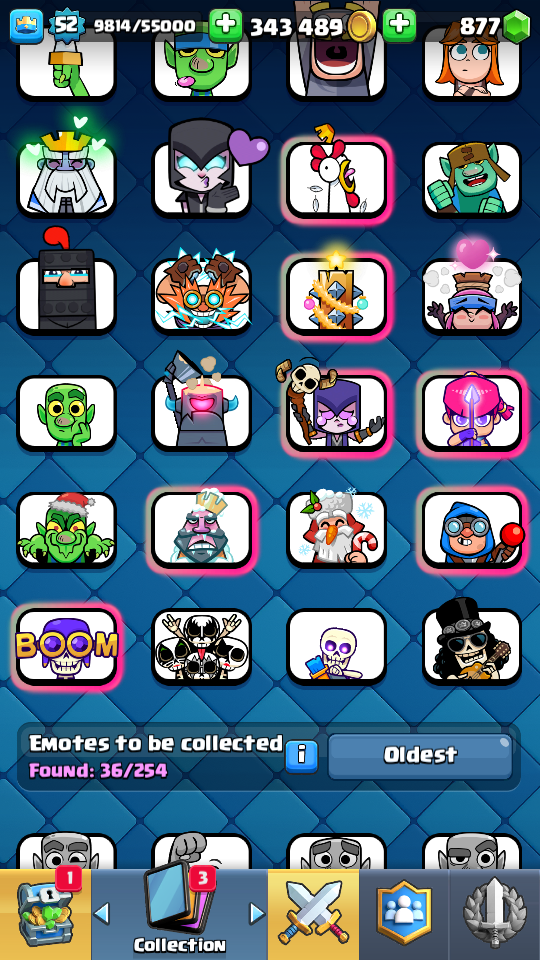540x960 pixels.
Task: Select the chicken emote
Action: pos(337,179)
